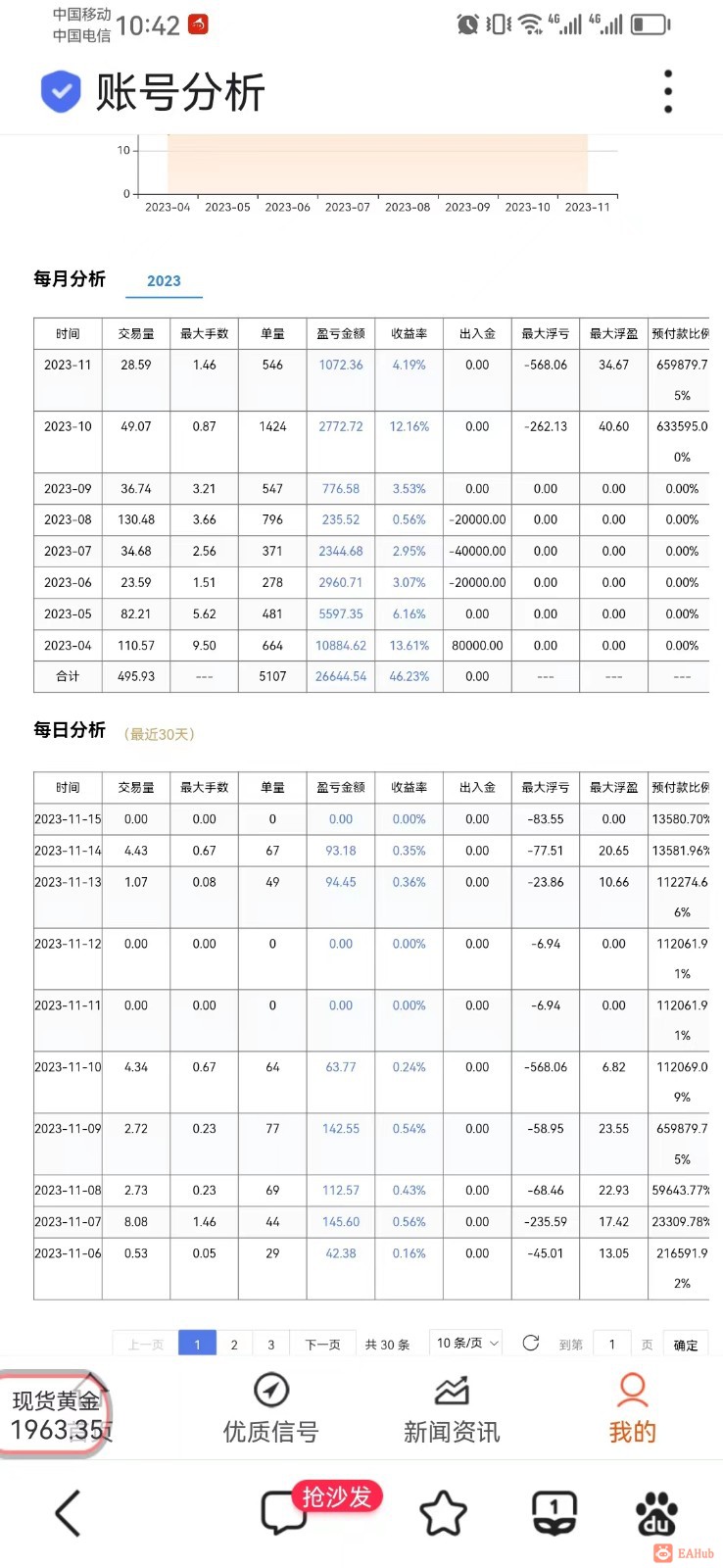Open the three-dot overflow menu
723x1568 pixels.
coord(668,91)
